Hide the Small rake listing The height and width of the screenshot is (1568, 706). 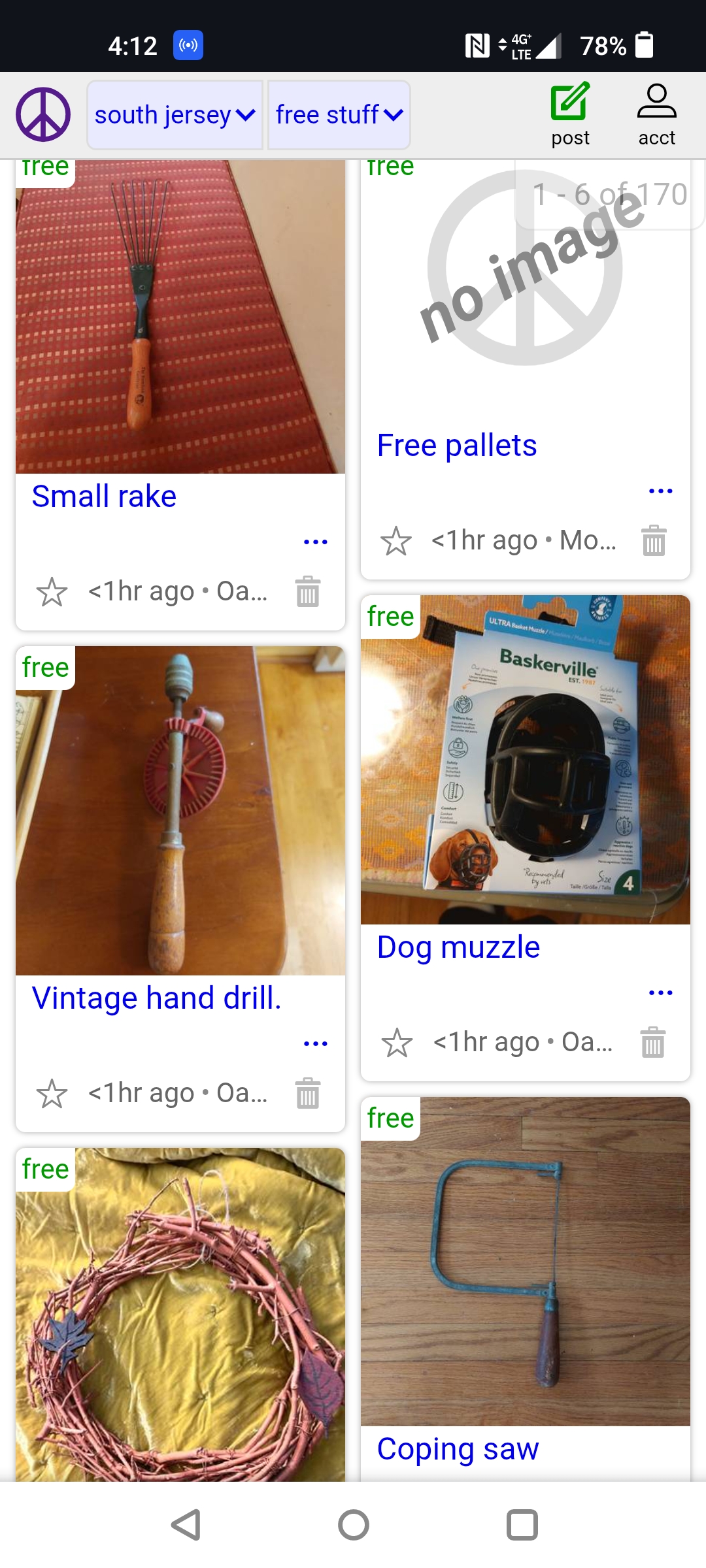pyautogui.click(x=307, y=592)
